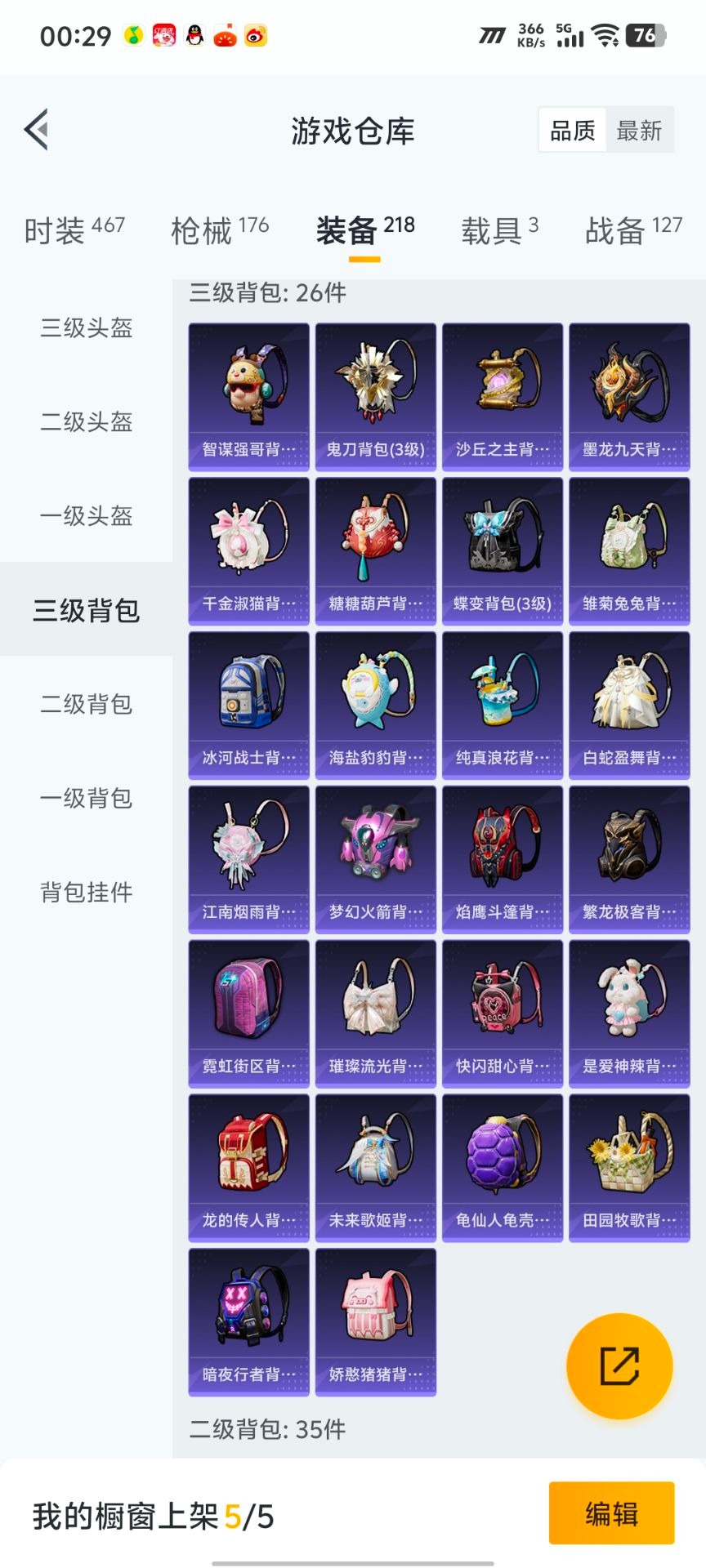Go back from the game warehouse page
Image resolution: width=706 pixels, height=1568 pixels.
37,129
